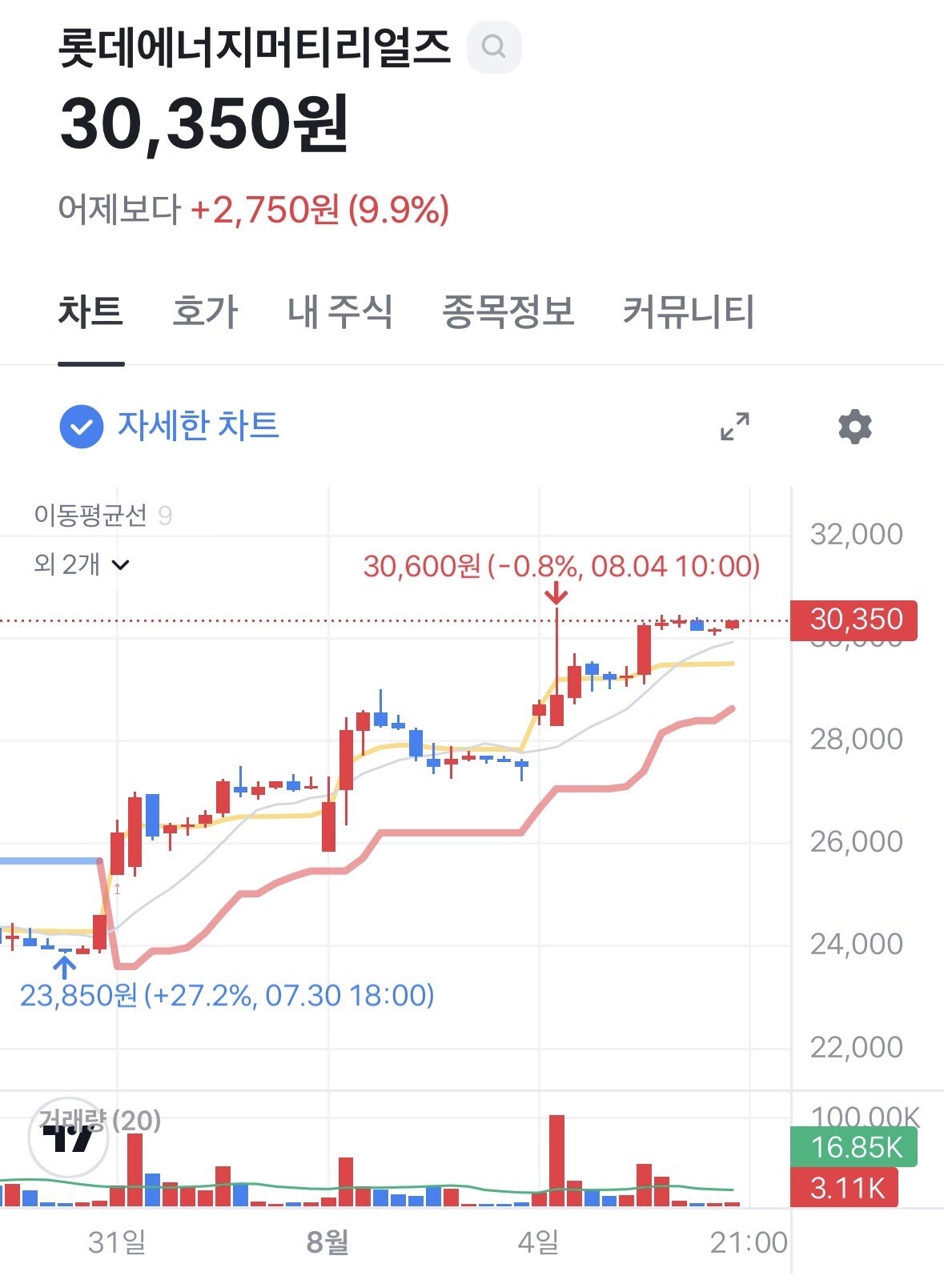
Task: Select the 차트 tab
Action: click(90, 311)
